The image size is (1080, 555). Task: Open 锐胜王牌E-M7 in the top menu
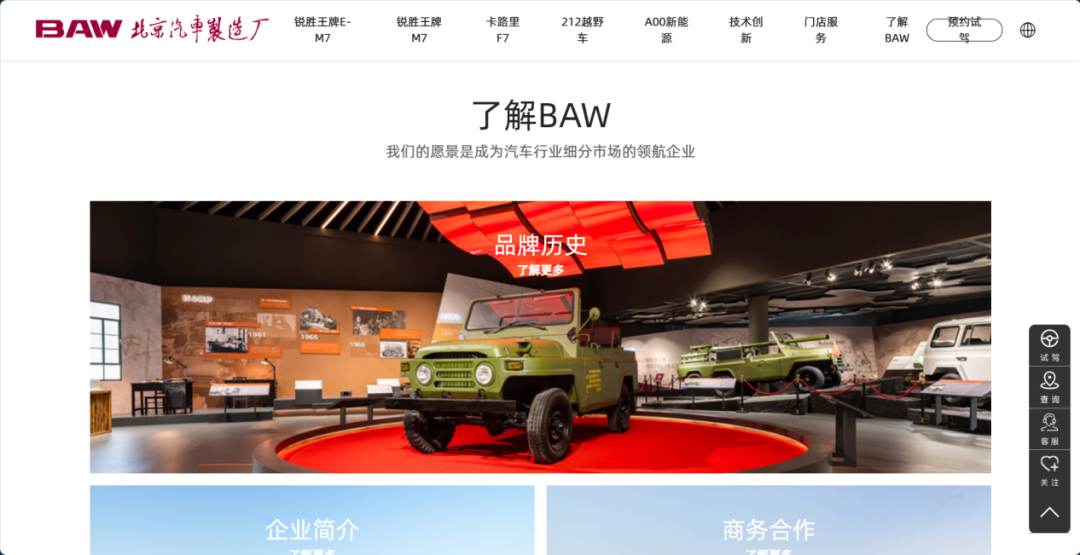(x=322, y=30)
